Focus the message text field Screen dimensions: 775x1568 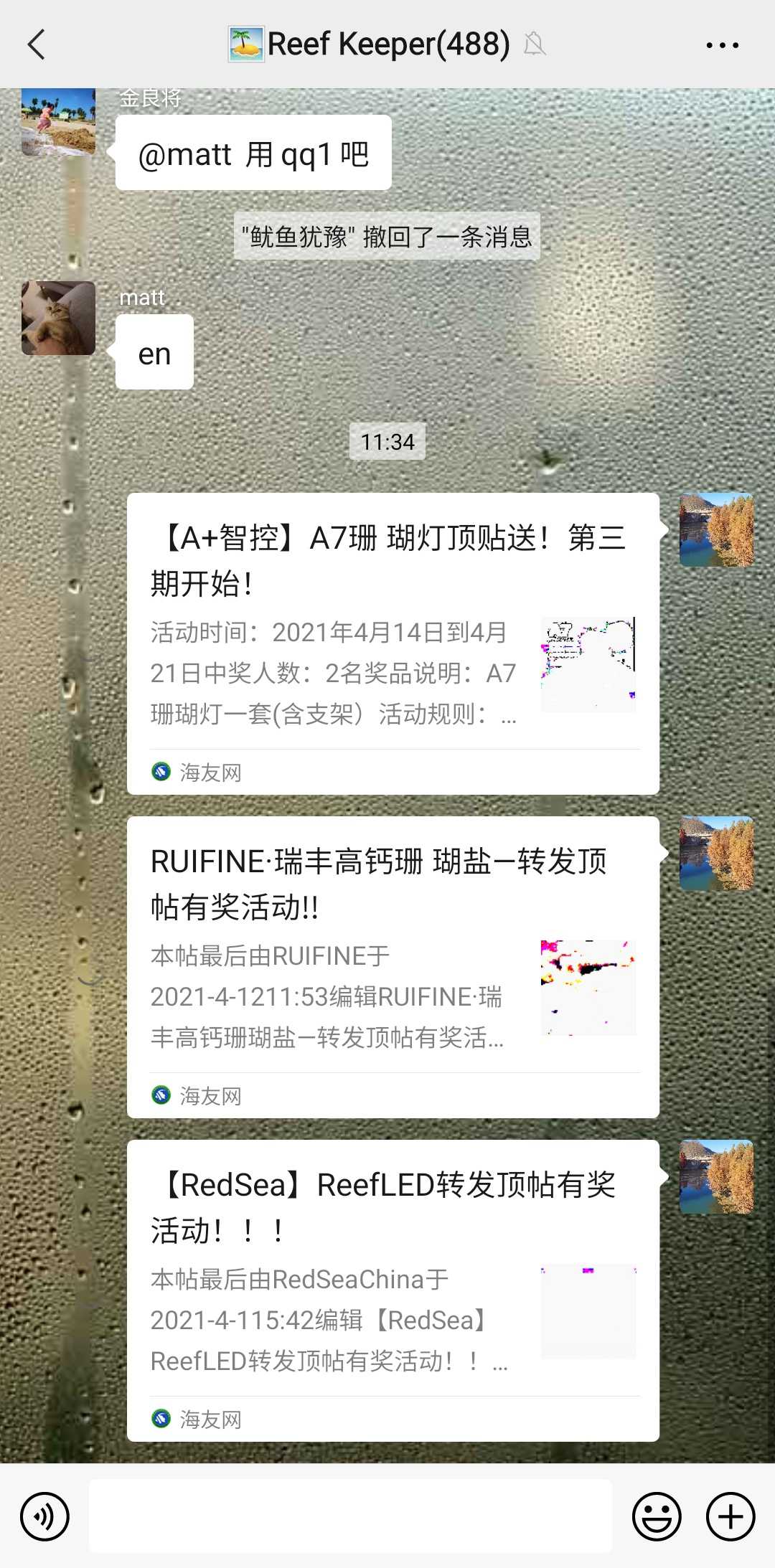pos(350,1516)
